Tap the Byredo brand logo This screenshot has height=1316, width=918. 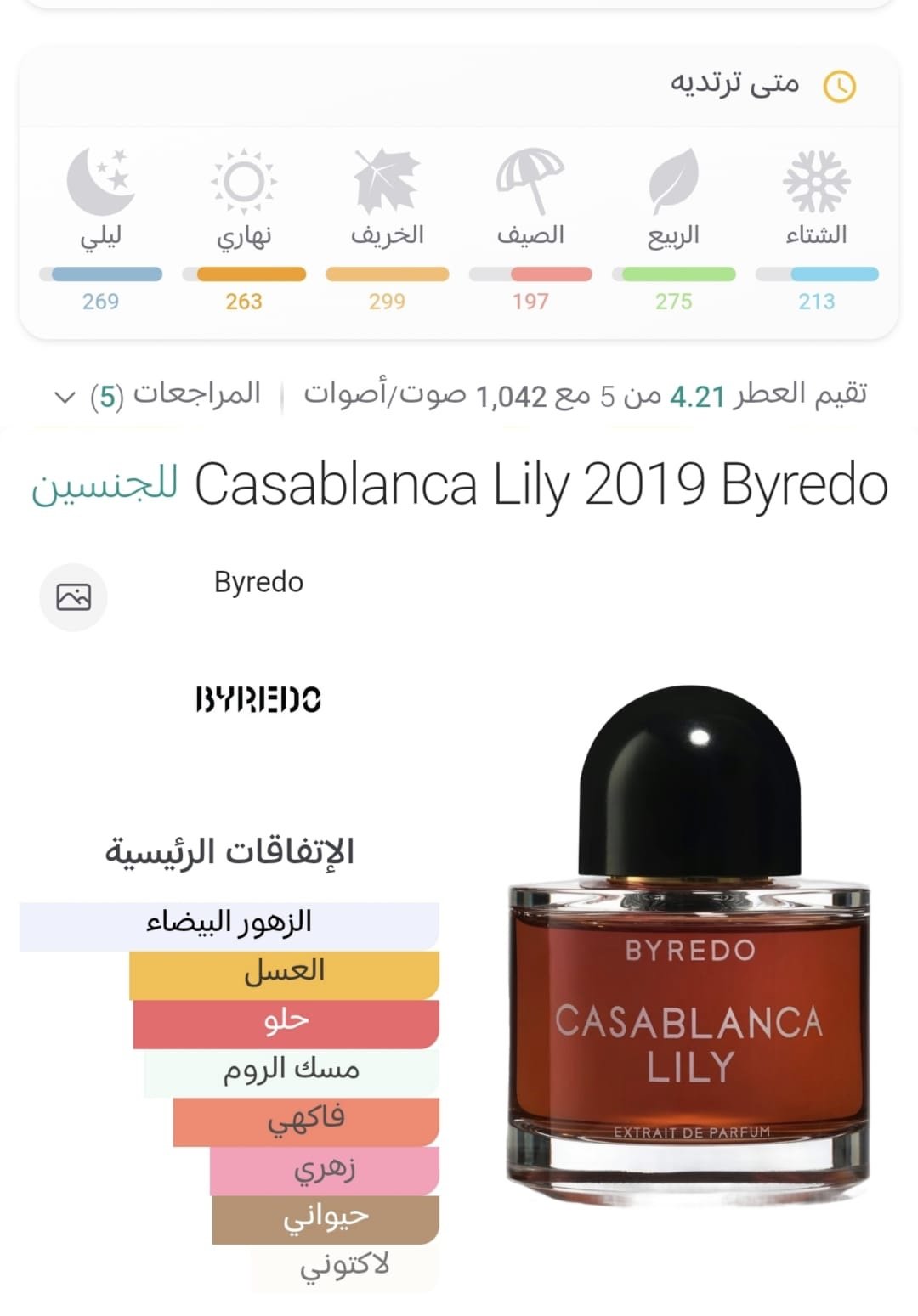[258, 700]
